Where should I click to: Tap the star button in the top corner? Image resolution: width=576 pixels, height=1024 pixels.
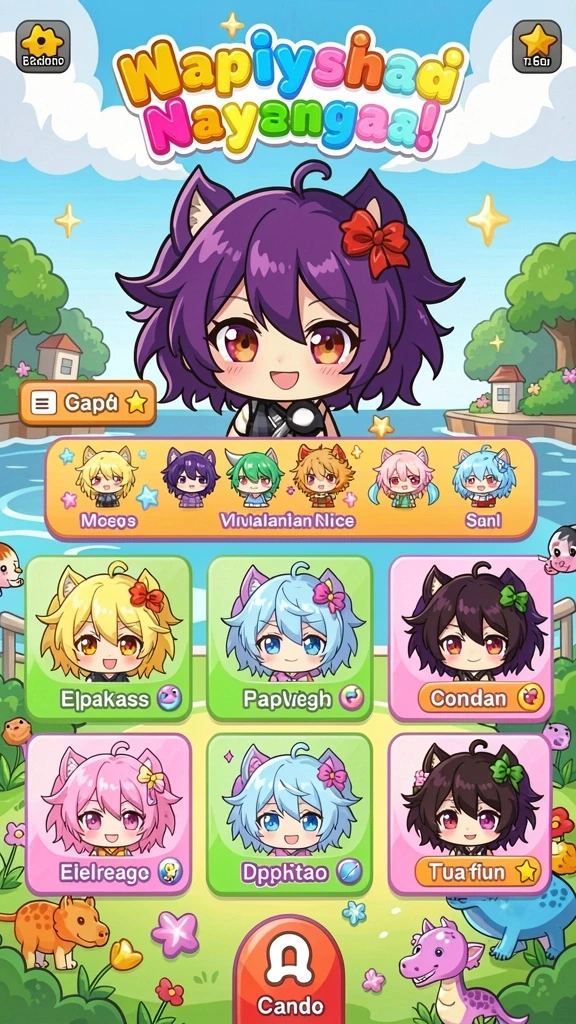pyautogui.click(x=537, y=46)
